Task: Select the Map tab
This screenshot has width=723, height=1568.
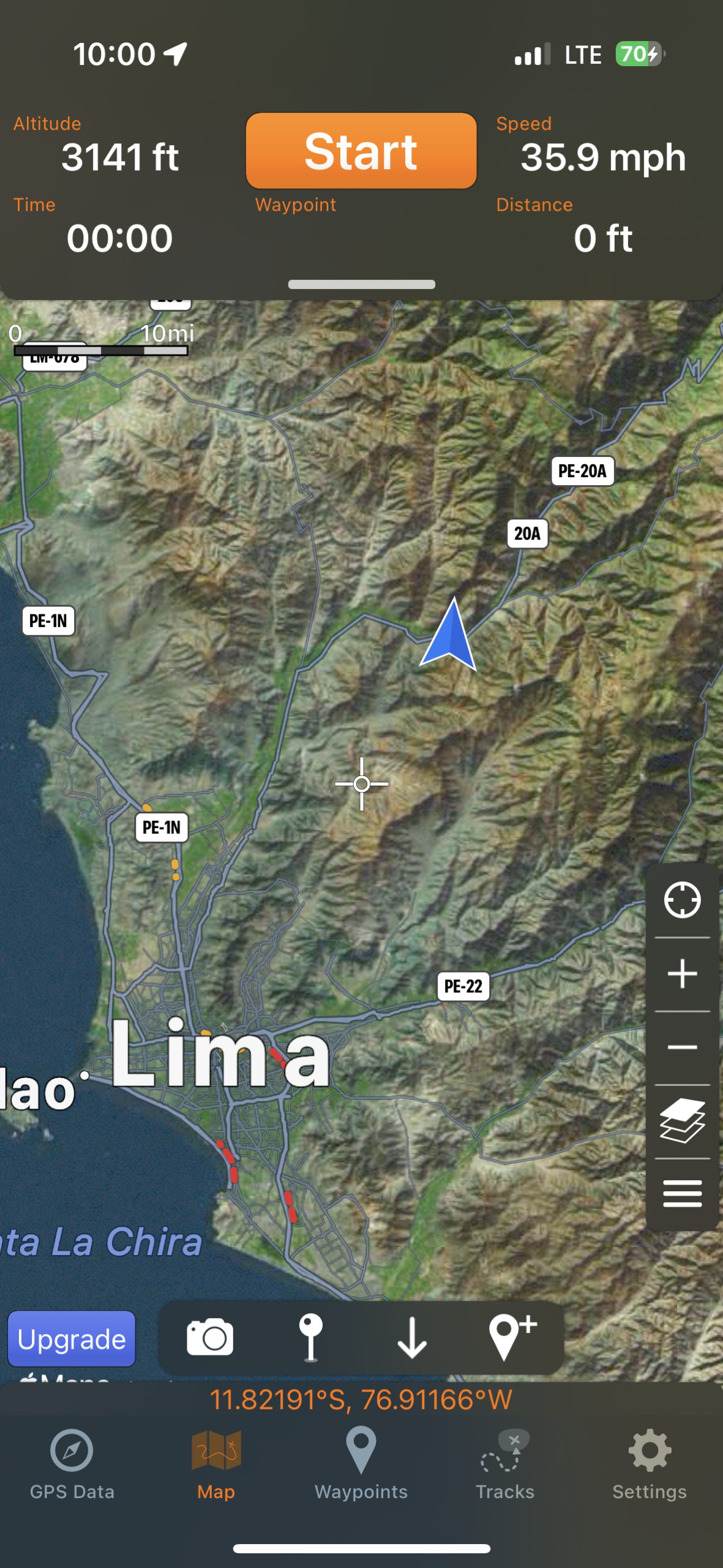Action: [x=216, y=1464]
